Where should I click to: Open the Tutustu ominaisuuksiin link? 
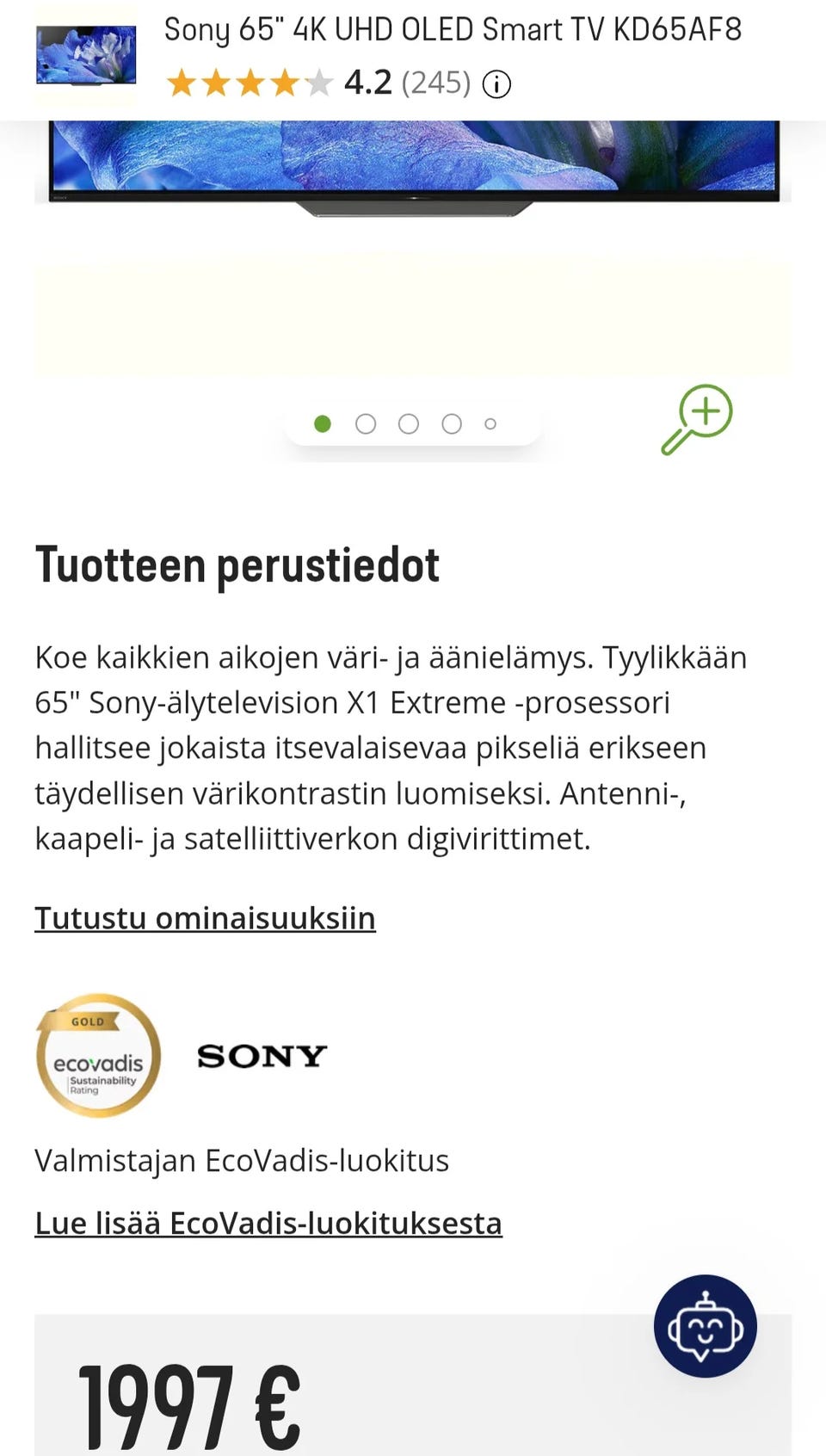tap(205, 918)
